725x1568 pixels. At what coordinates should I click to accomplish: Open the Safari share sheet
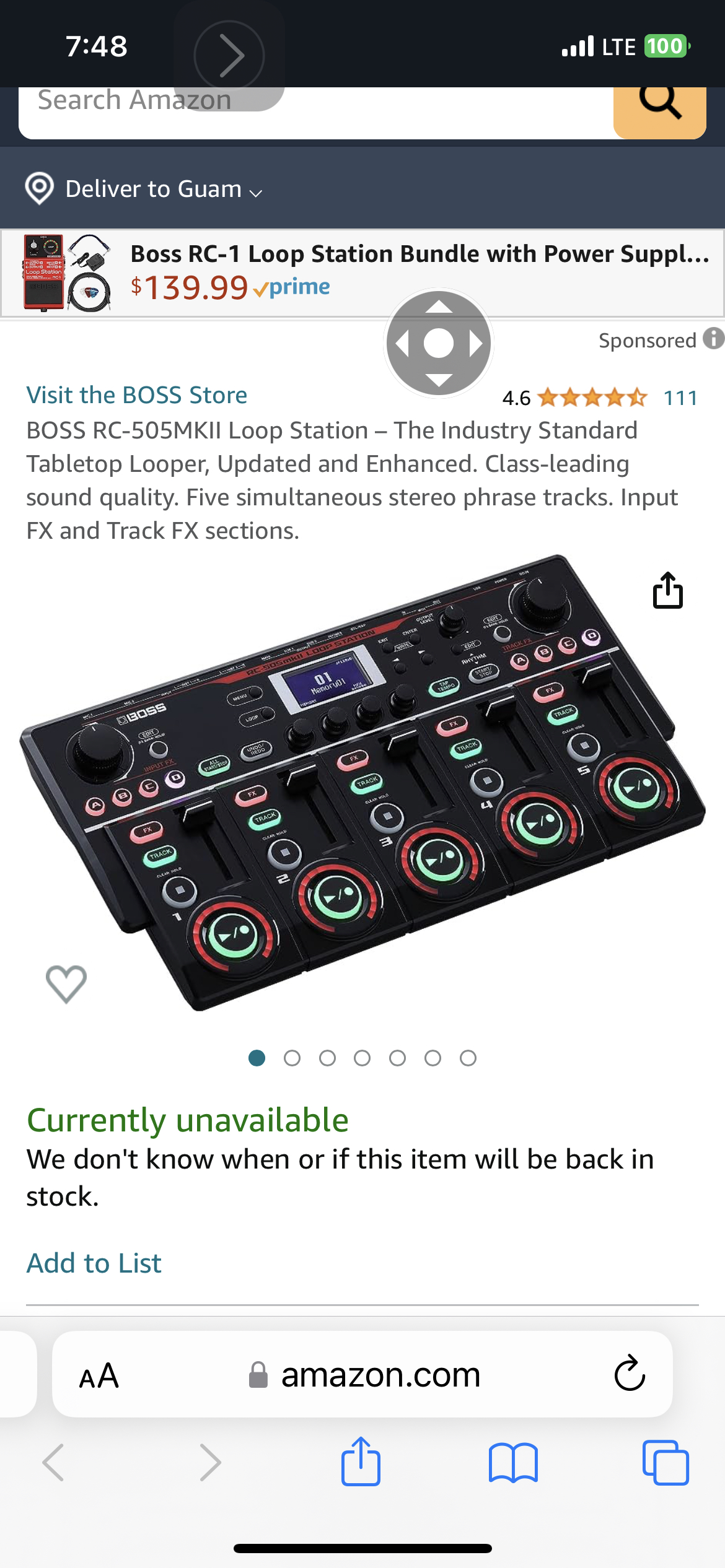(x=361, y=1461)
